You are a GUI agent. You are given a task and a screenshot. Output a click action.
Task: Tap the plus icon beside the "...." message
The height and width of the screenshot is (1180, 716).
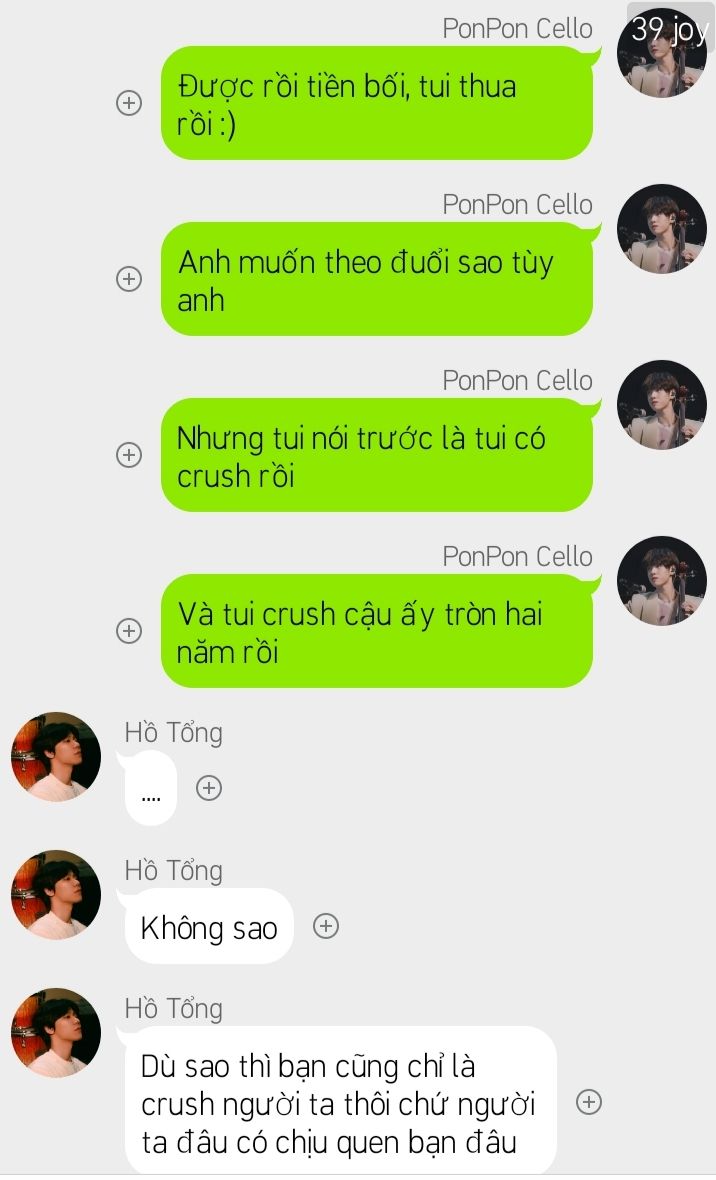[x=209, y=788]
